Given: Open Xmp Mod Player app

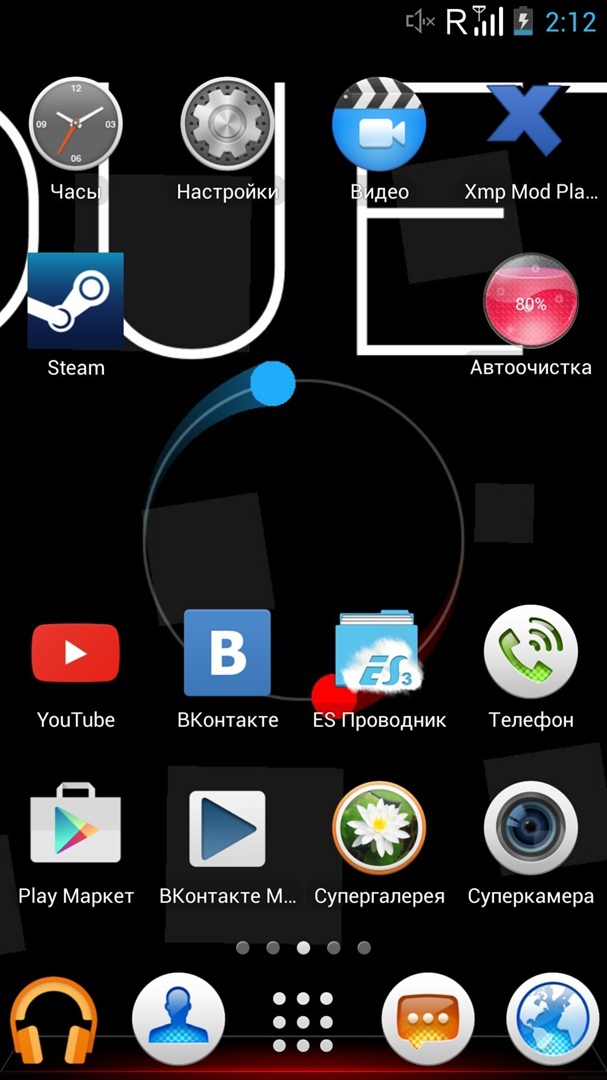Looking at the screenshot, I should [x=530, y=125].
